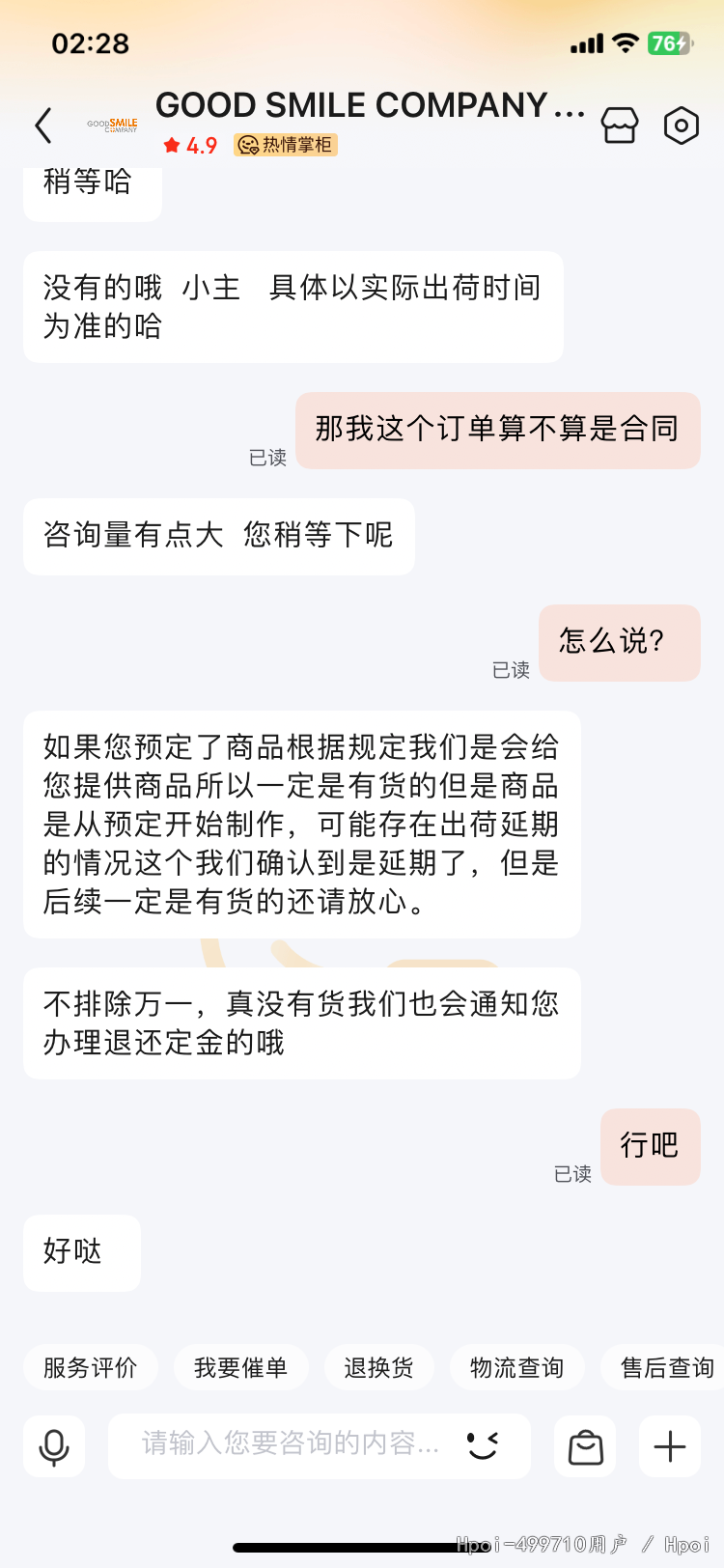Open the emoji picker
The width and height of the screenshot is (724, 1568).
coord(482,1445)
